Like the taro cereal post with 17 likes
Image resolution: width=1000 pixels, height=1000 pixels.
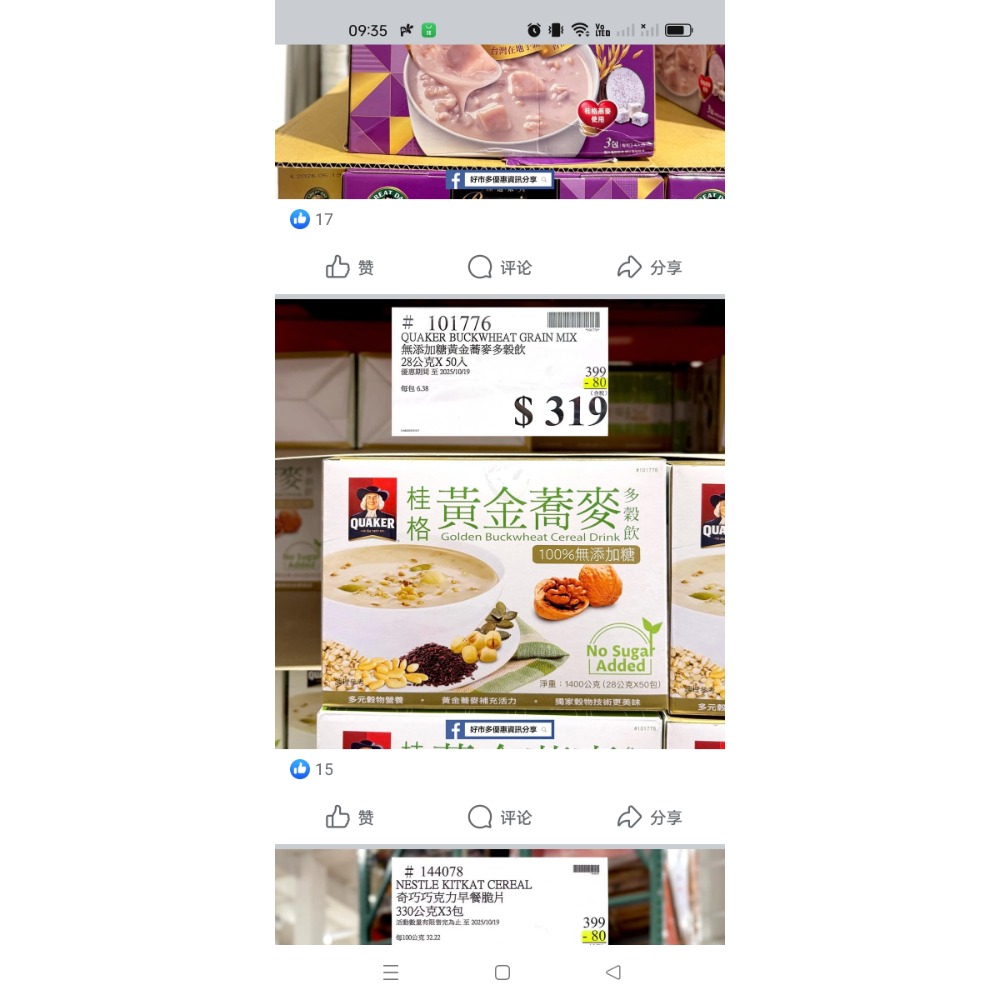tap(350, 268)
